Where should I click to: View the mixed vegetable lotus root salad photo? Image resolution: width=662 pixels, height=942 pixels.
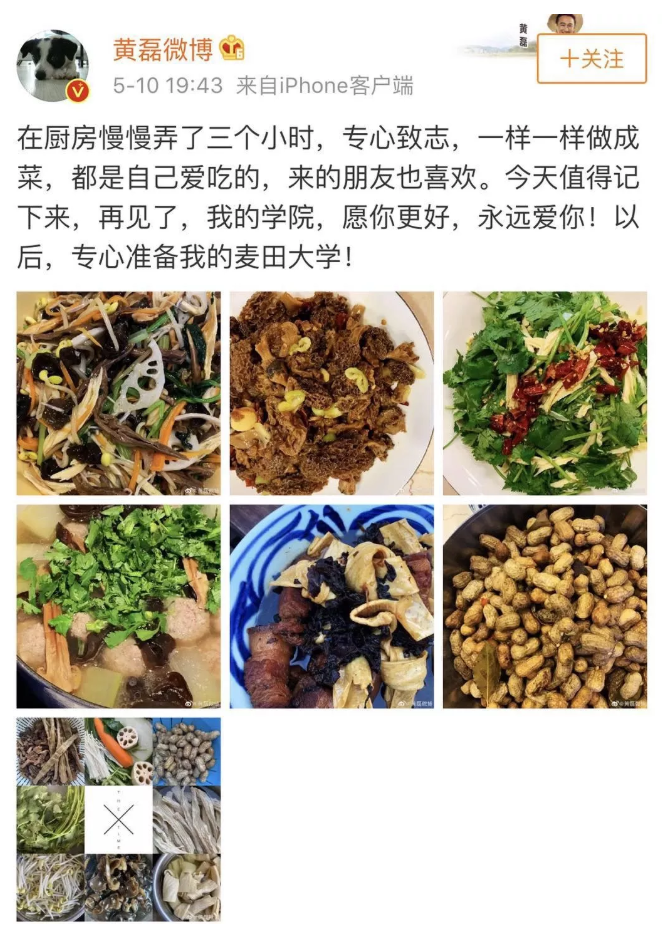(x=119, y=393)
